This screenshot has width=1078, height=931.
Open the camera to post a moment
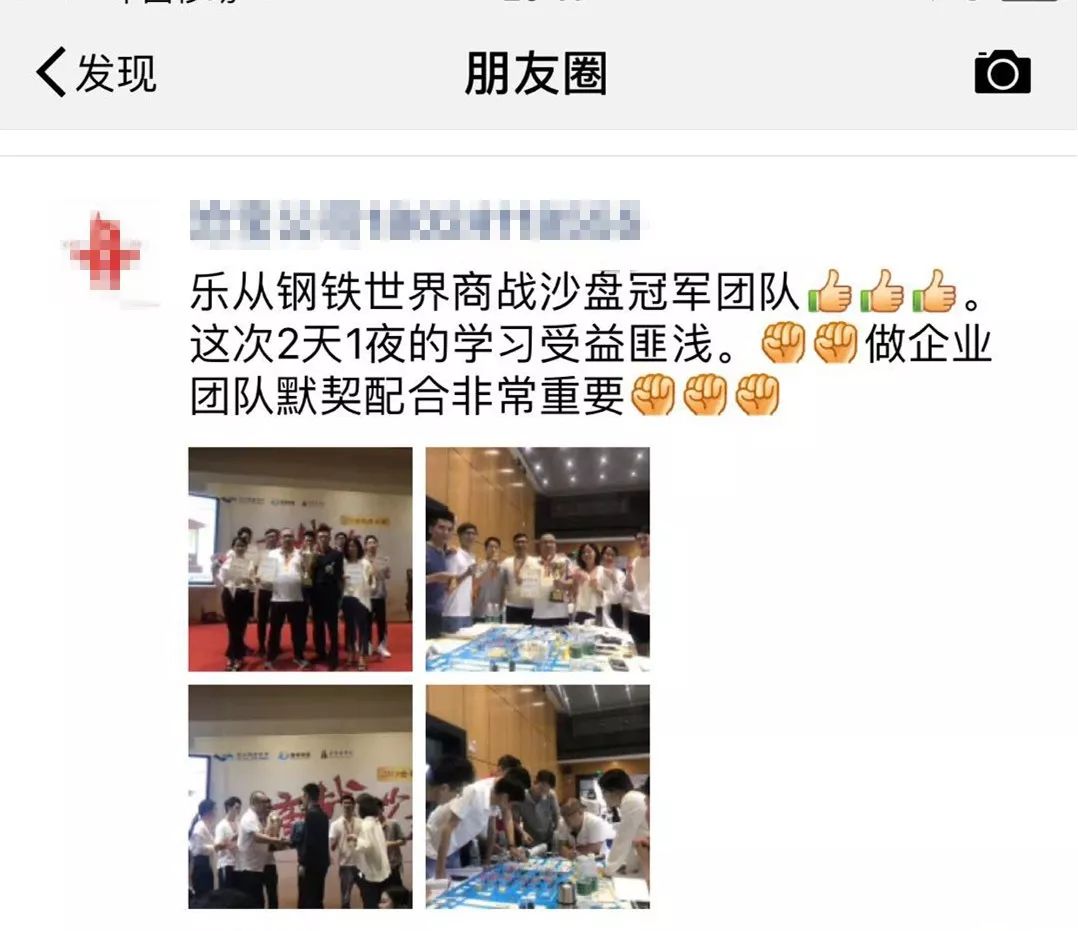click(1002, 73)
